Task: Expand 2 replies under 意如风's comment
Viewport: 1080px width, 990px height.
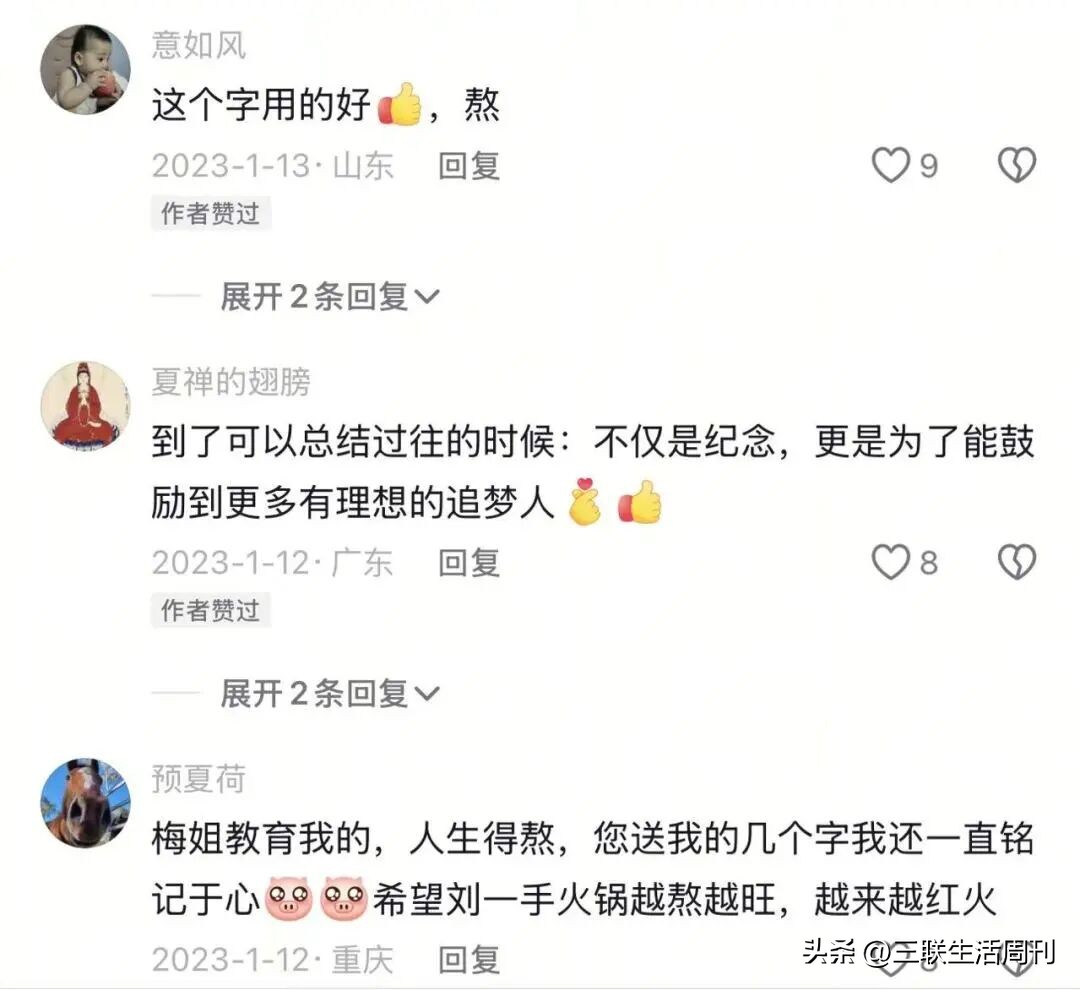Action: click(329, 296)
